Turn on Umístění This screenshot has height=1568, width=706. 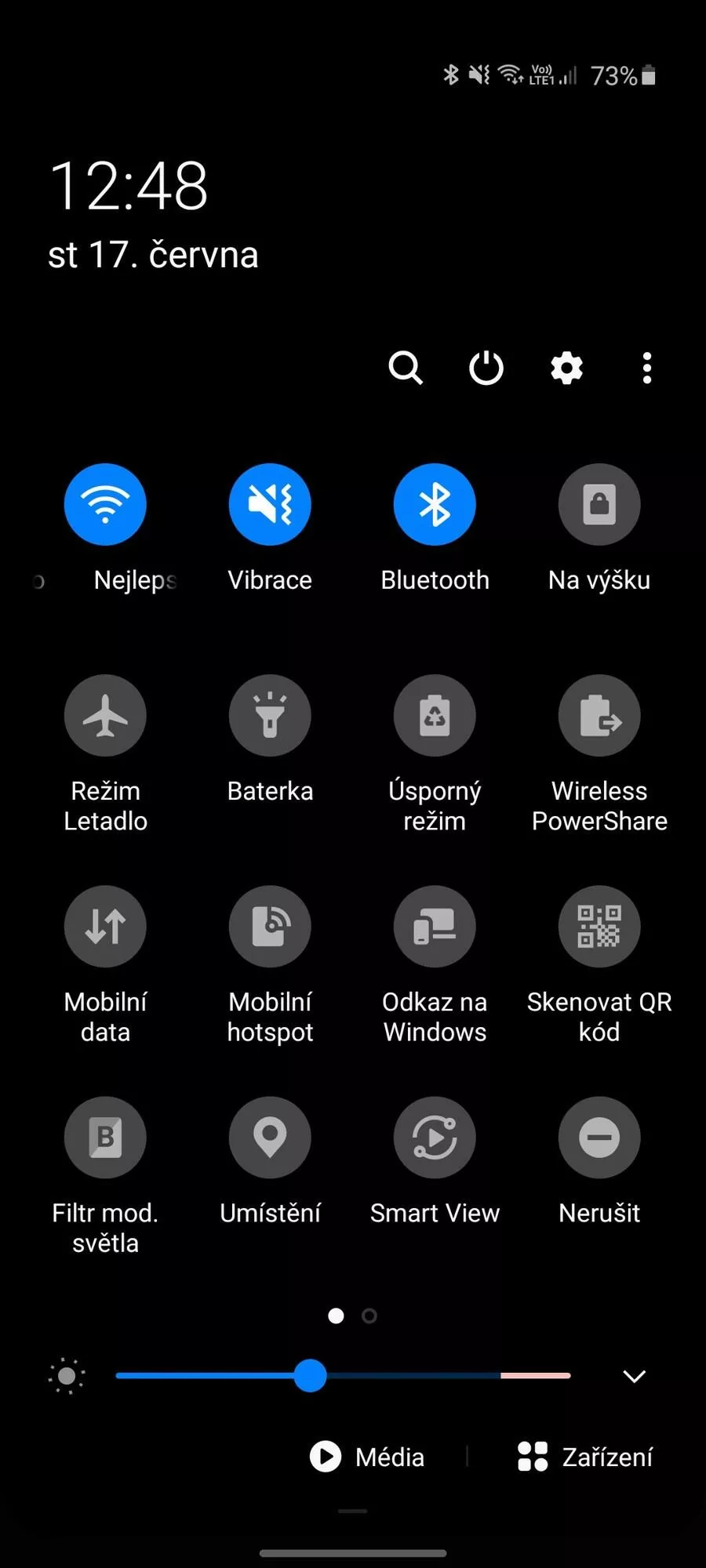tap(270, 1137)
